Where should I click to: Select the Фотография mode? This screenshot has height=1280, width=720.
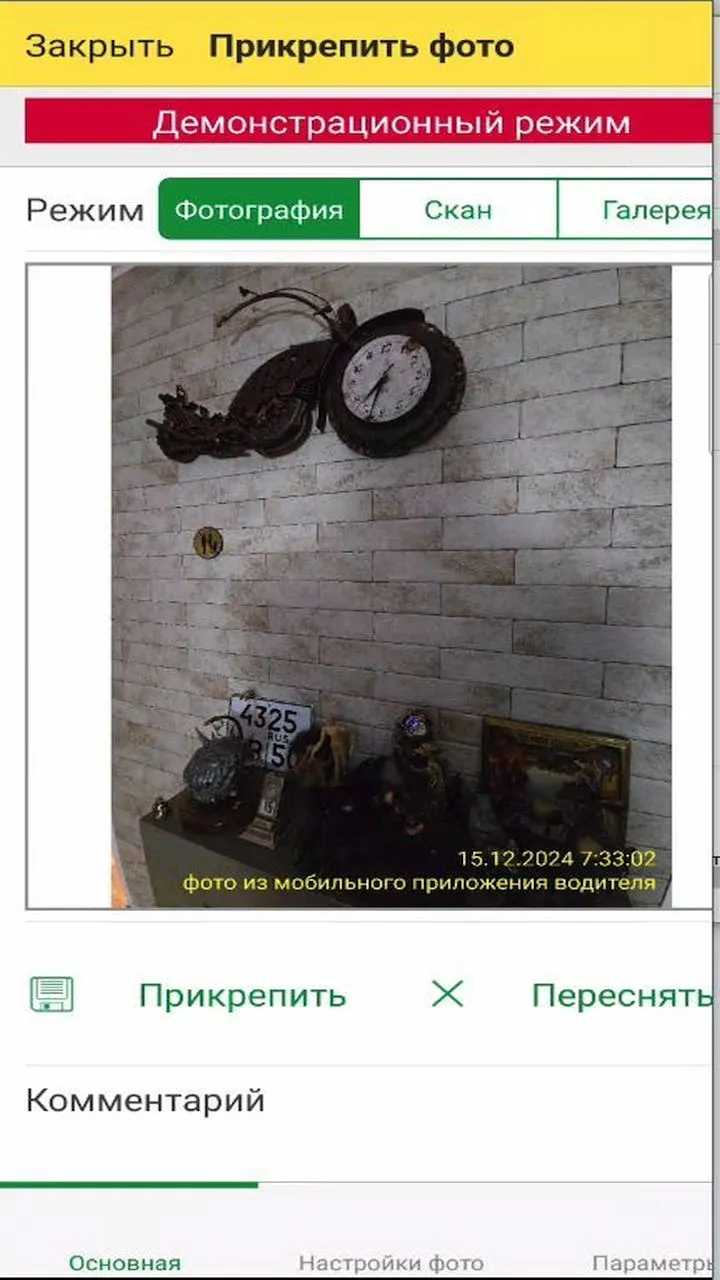259,210
